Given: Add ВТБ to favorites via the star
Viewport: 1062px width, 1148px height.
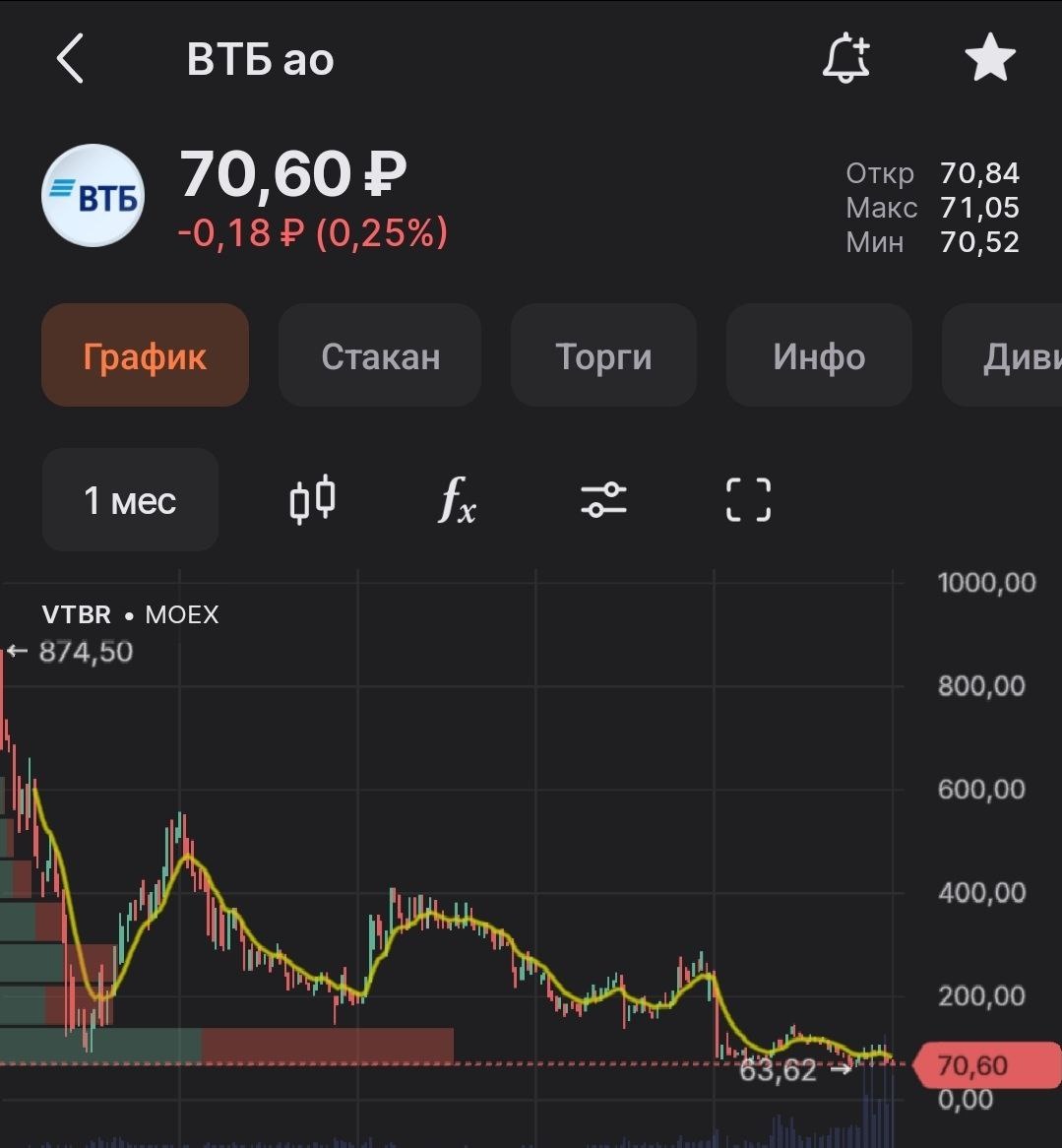Looking at the screenshot, I should point(988,57).
